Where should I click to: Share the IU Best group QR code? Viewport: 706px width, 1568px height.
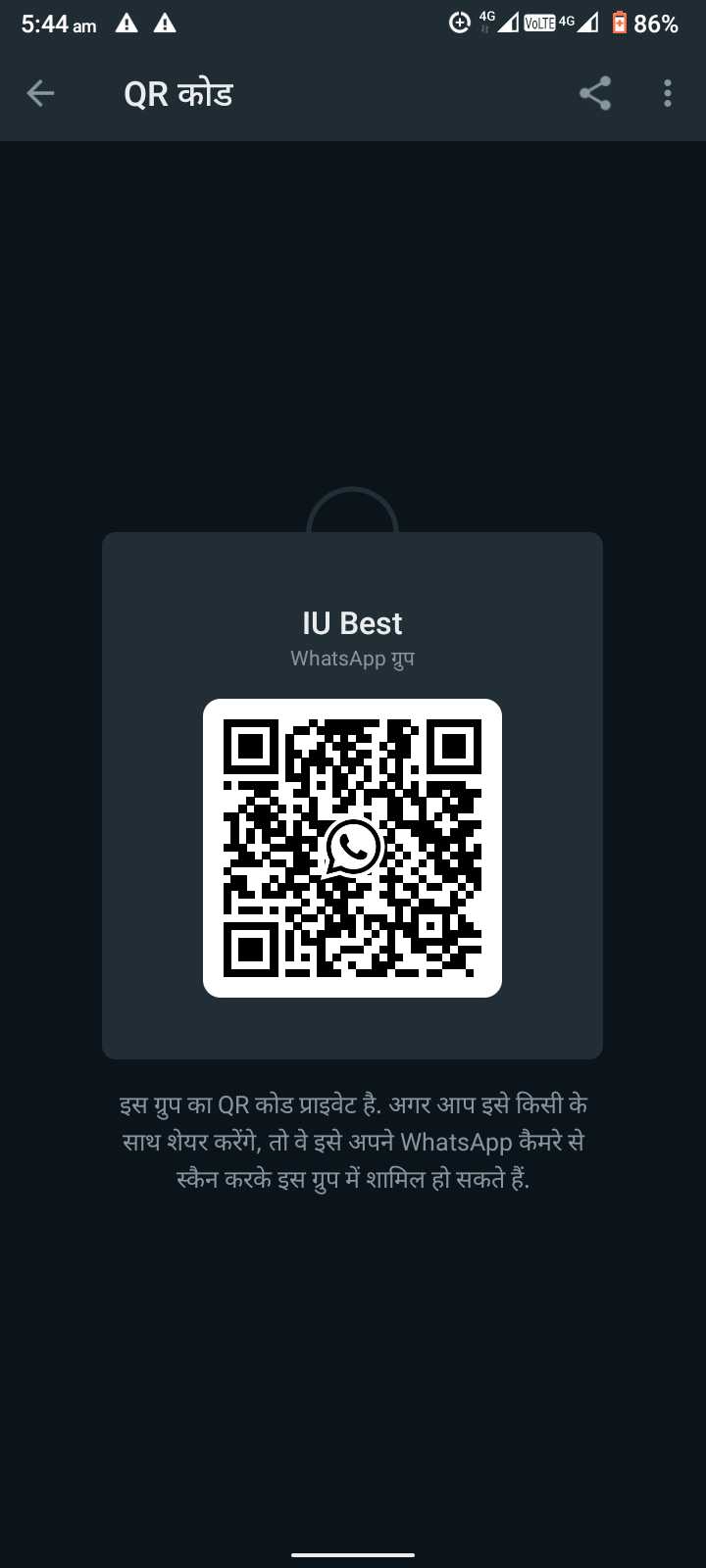tap(595, 93)
